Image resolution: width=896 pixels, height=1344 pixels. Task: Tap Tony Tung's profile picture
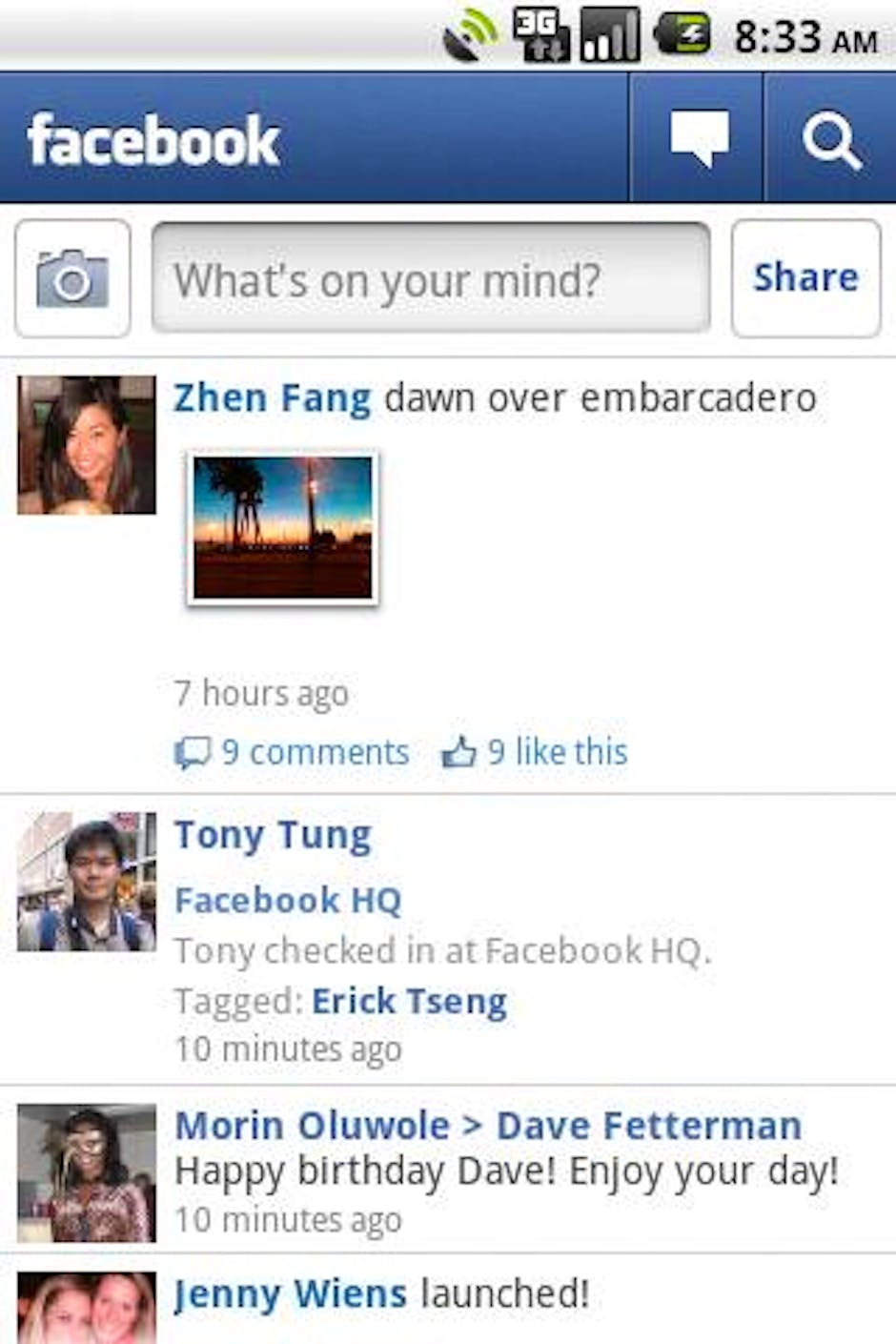[87, 882]
